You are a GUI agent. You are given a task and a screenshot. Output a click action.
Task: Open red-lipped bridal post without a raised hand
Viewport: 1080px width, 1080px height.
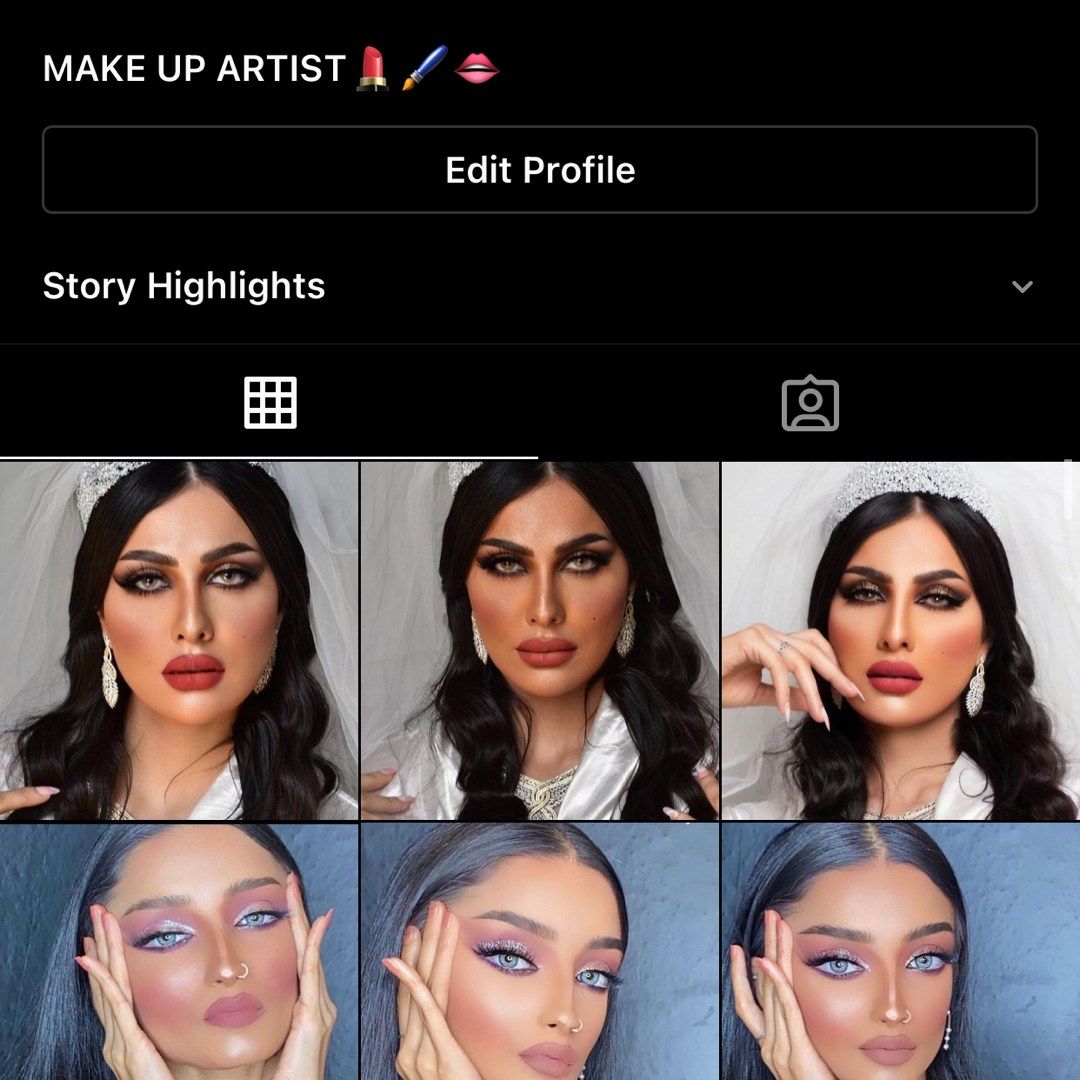tap(179, 640)
